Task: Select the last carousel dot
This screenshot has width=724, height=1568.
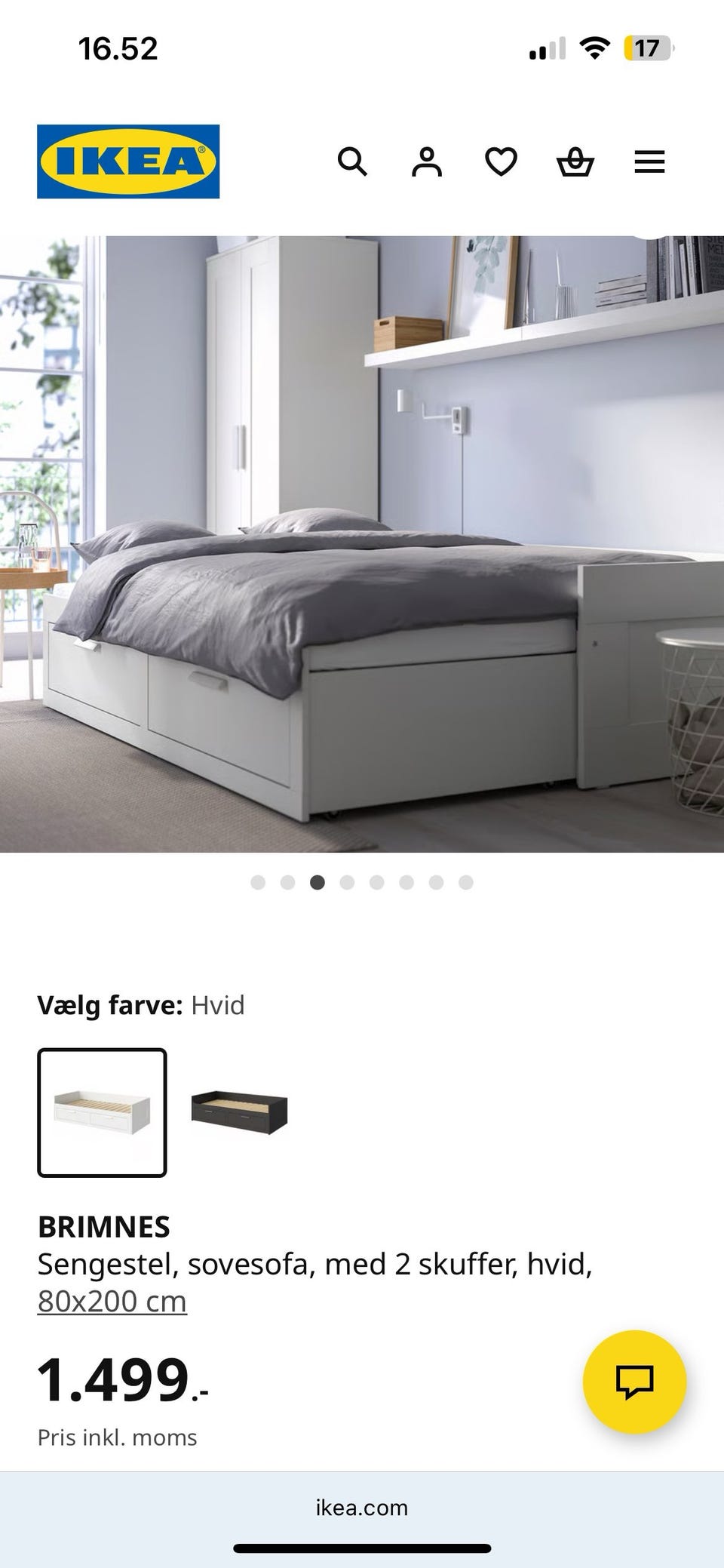Action: [465, 881]
